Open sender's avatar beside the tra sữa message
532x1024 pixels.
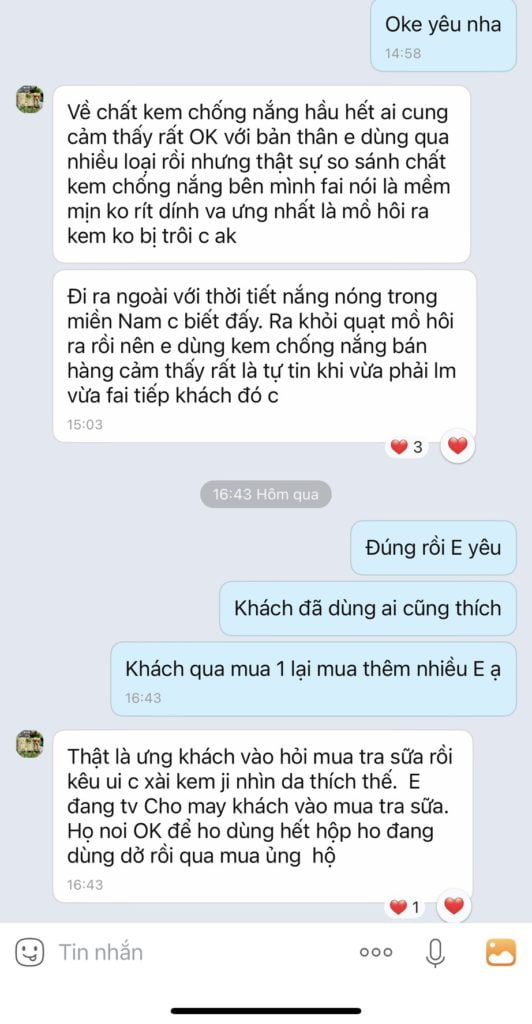coord(29,744)
